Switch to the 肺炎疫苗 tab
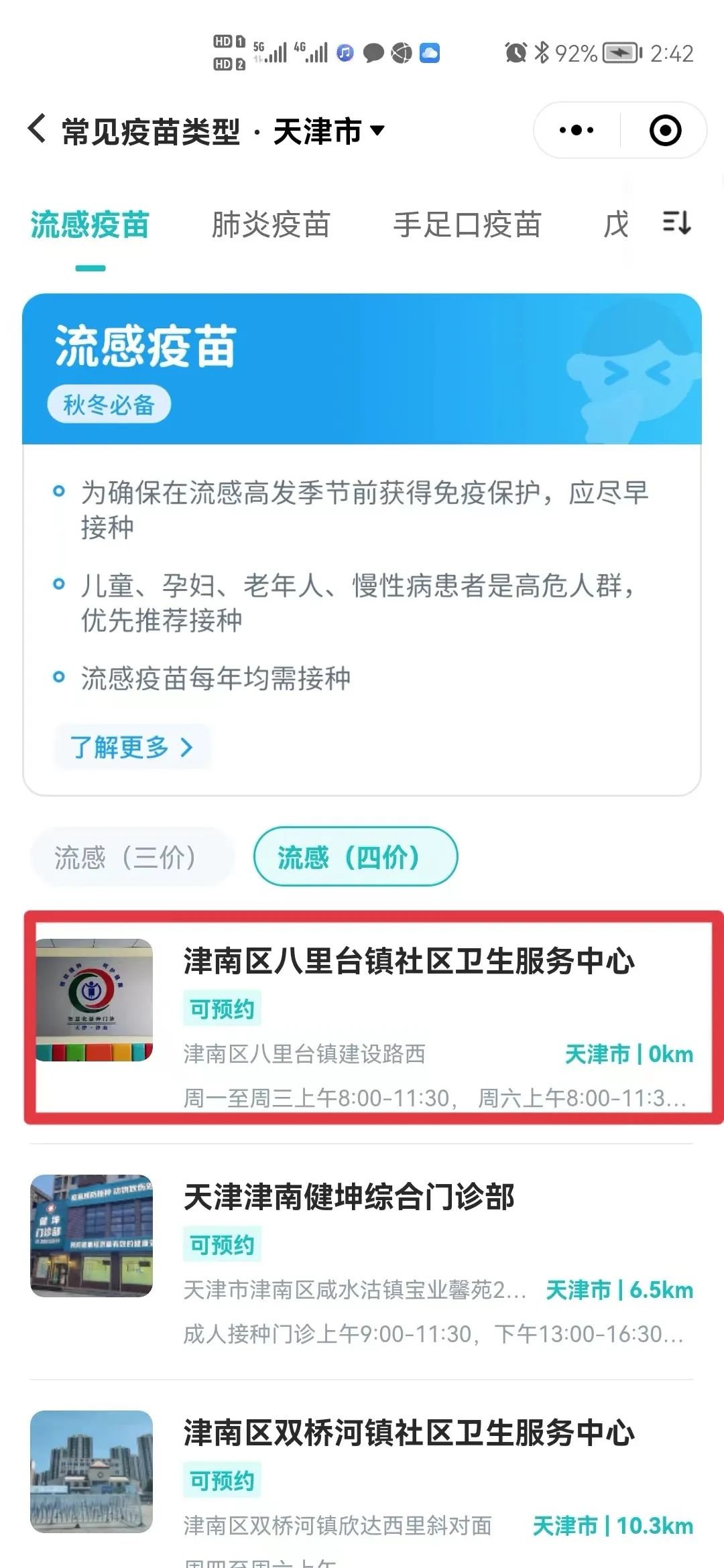Image resolution: width=724 pixels, height=1568 pixels. point(270,225)
